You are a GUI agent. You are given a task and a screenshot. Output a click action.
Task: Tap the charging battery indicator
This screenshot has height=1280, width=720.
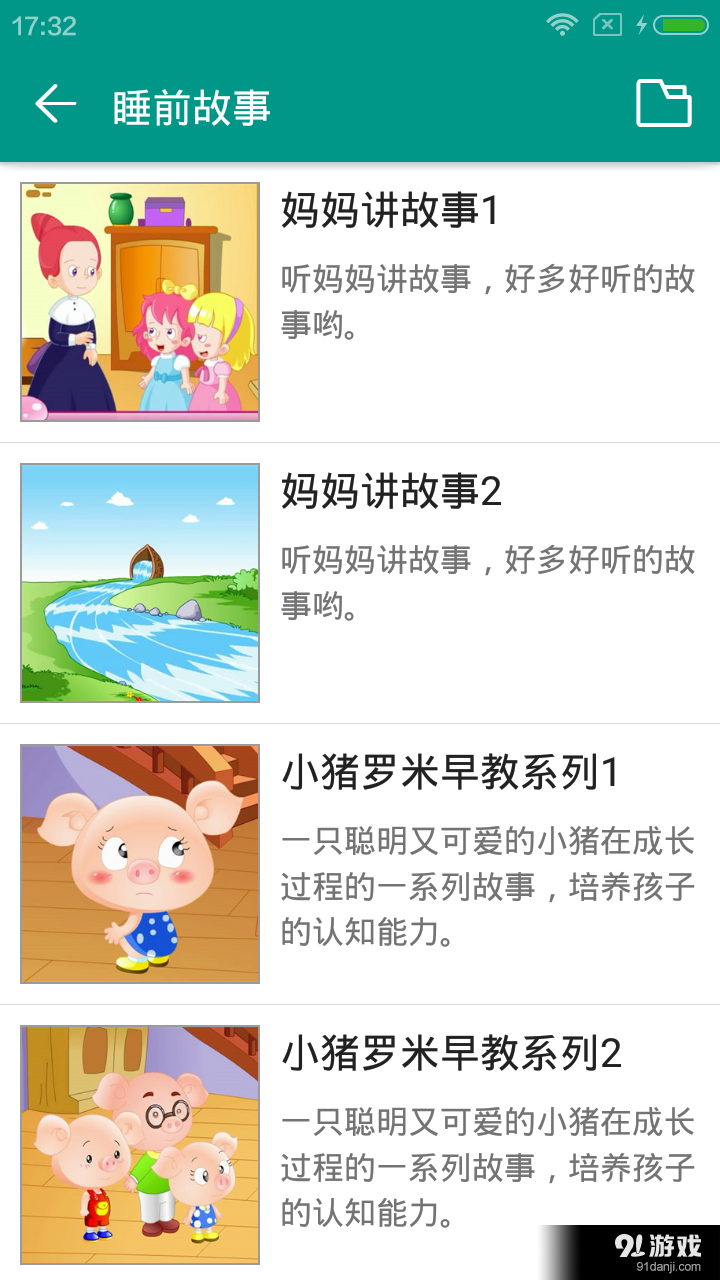675,27
